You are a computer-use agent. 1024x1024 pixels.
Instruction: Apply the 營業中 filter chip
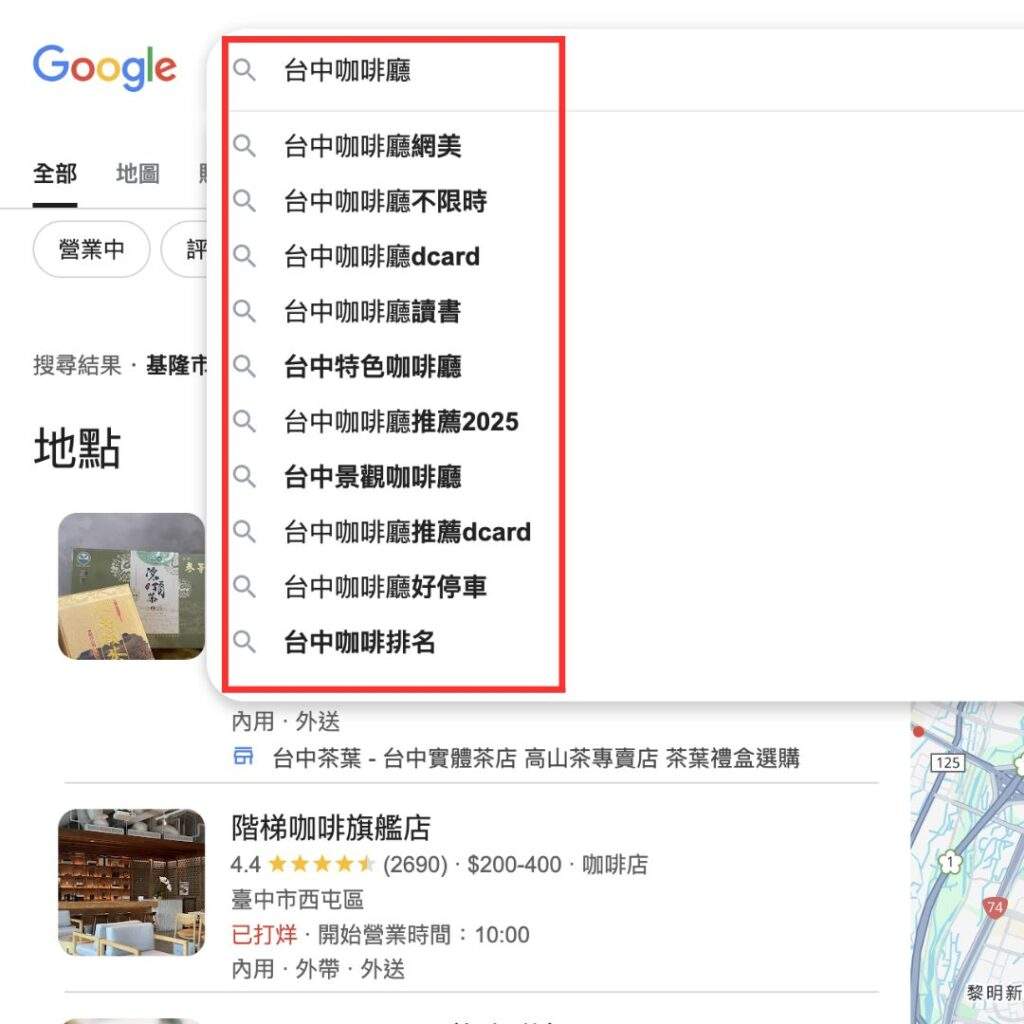[91, 249]
